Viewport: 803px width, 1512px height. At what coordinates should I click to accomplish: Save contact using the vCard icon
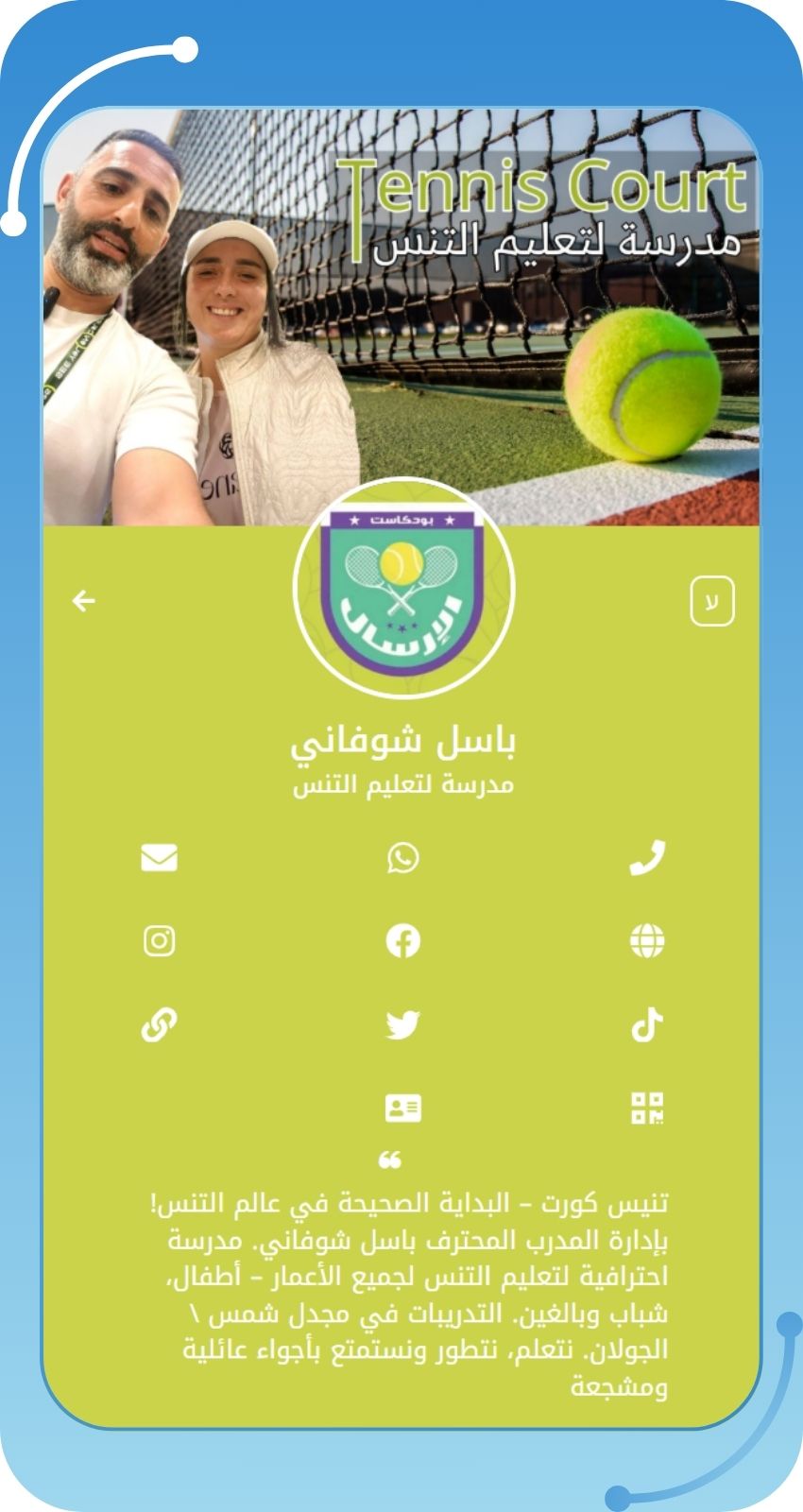[404, 1108]
